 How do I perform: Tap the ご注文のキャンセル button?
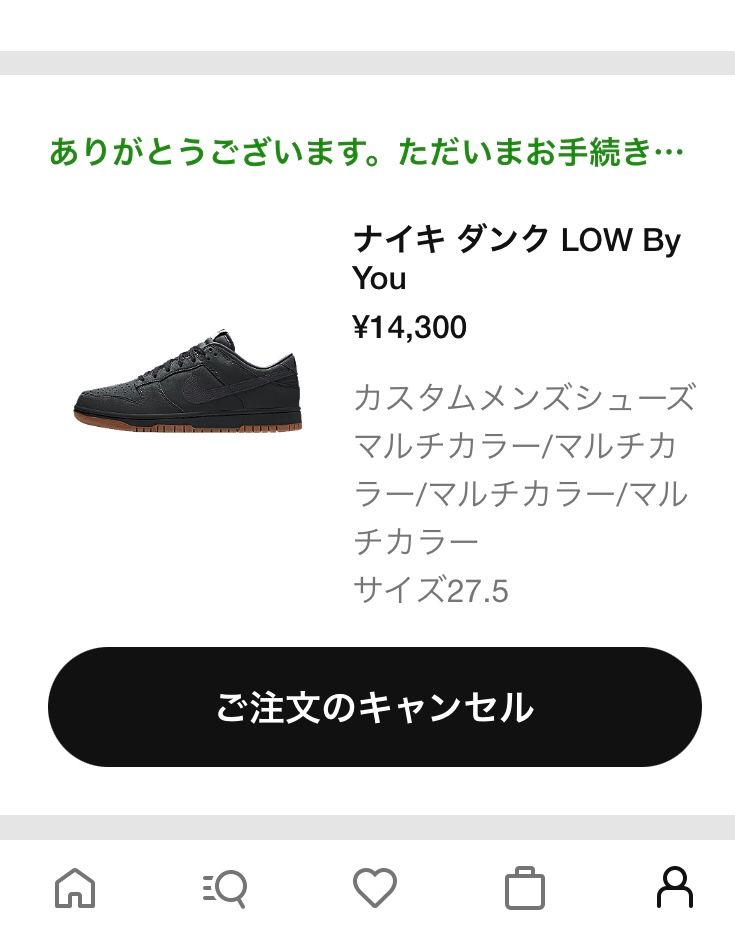(x=374, y=707)
